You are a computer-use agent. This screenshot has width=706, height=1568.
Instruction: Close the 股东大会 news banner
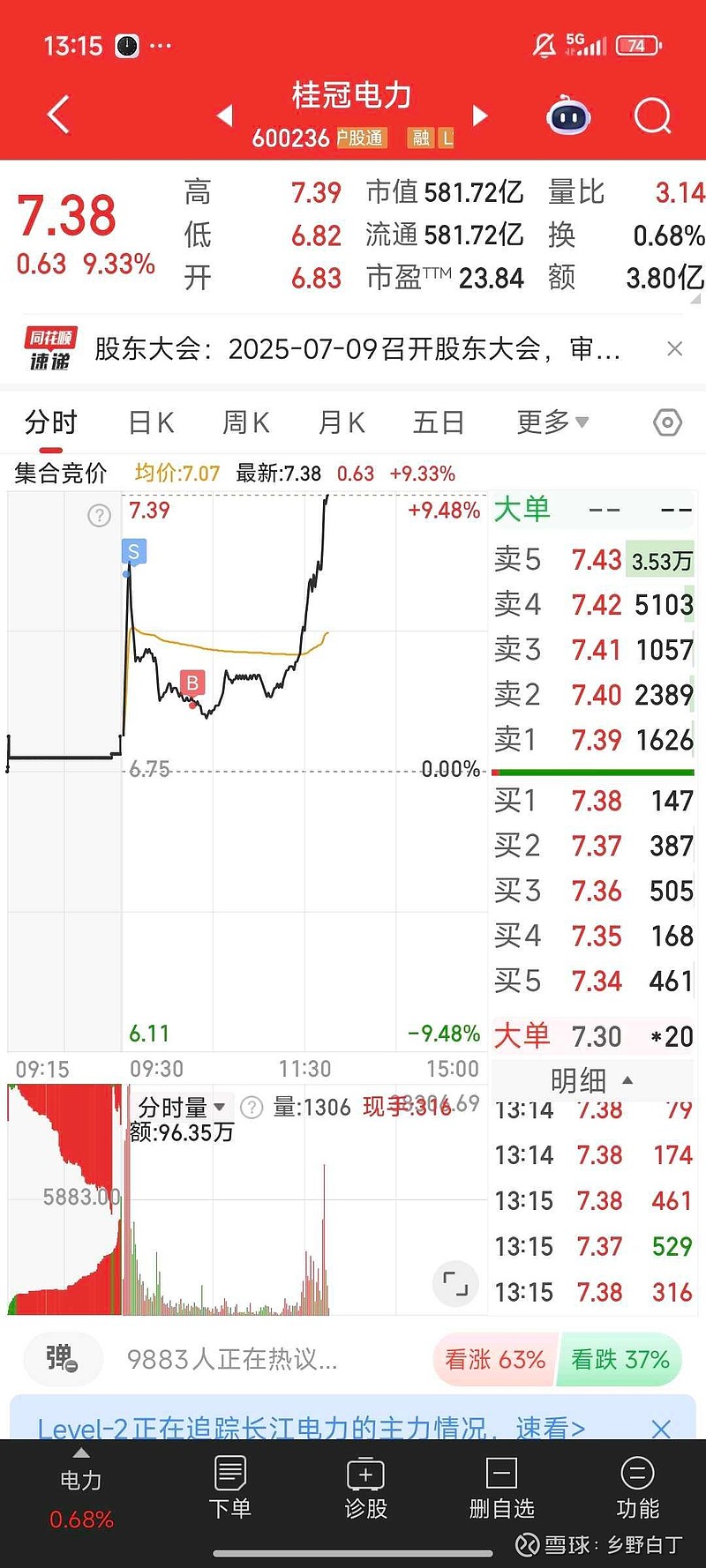tap(674, 349)
